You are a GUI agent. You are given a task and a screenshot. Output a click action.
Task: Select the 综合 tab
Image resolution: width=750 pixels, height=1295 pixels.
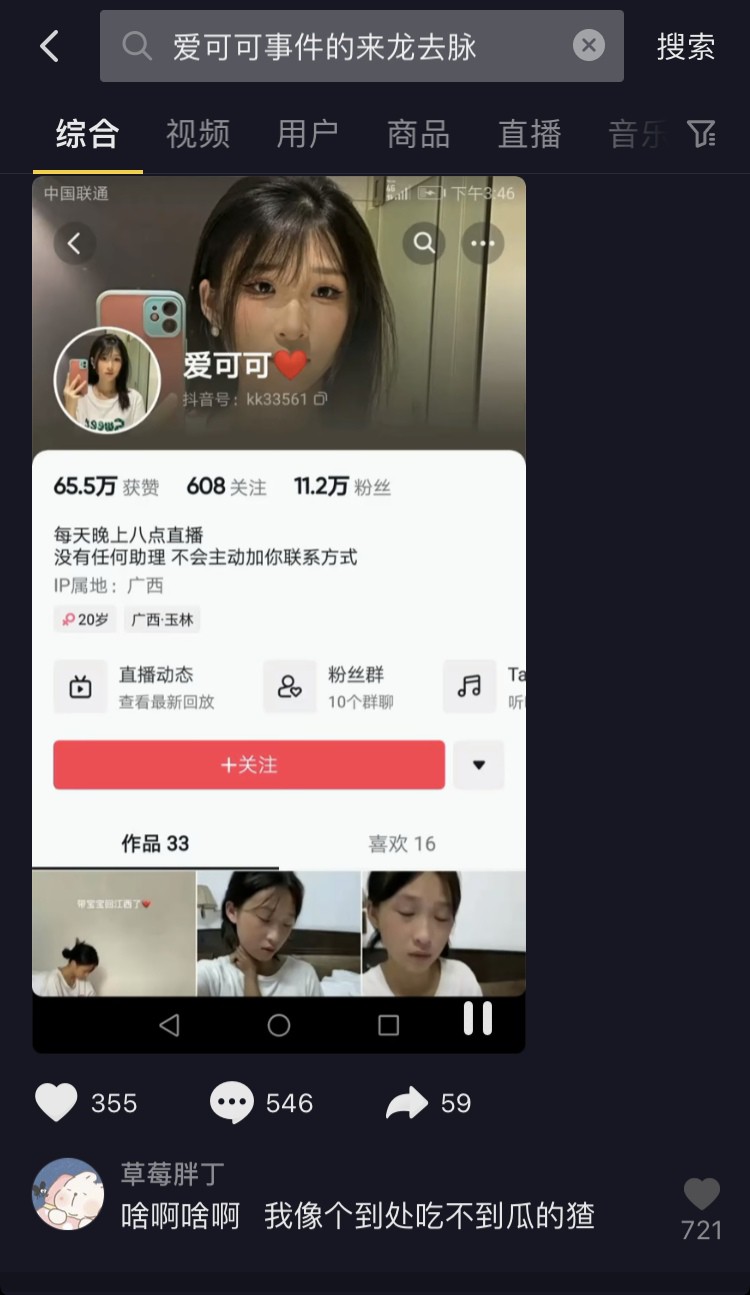pos(87,134)
